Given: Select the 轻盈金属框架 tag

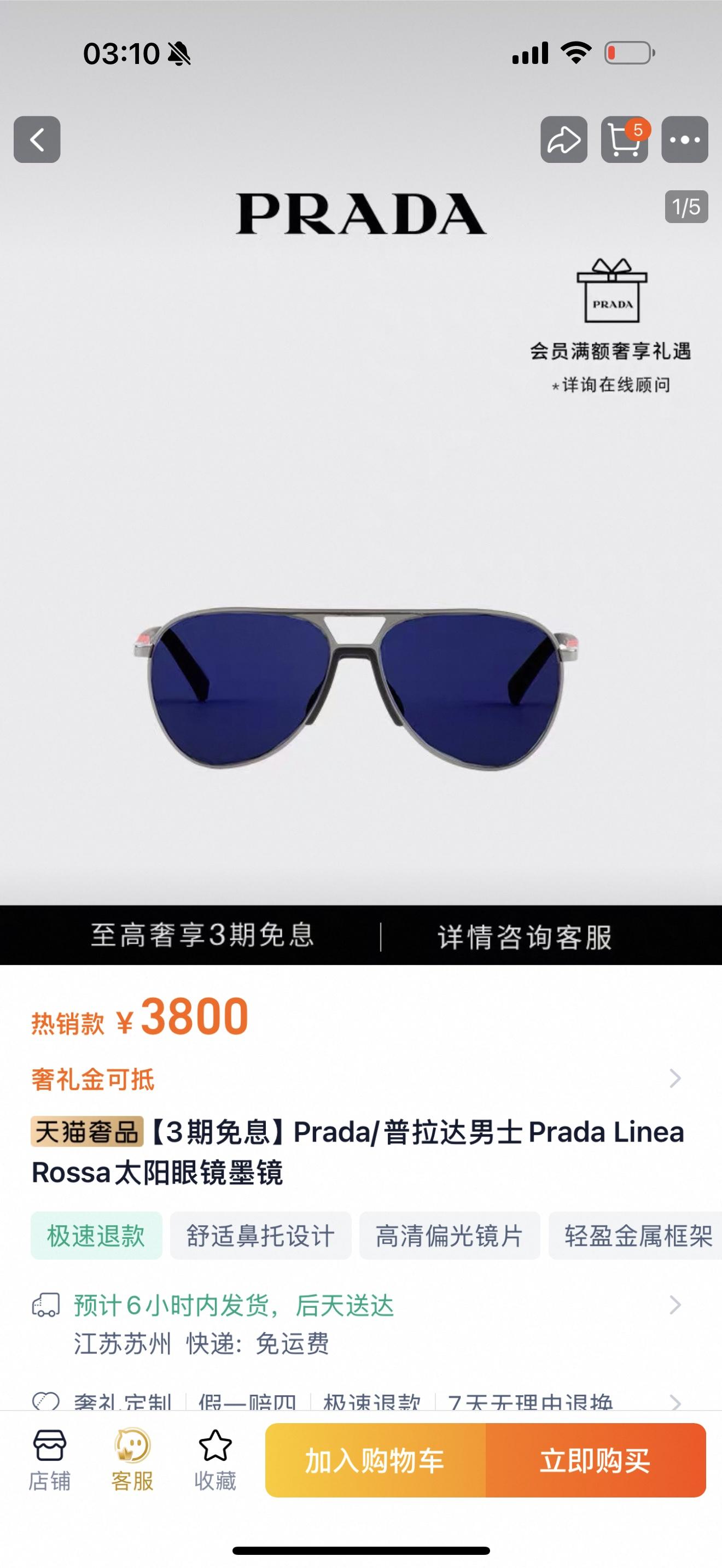Looking at the screenshot, I should 637,1236.
